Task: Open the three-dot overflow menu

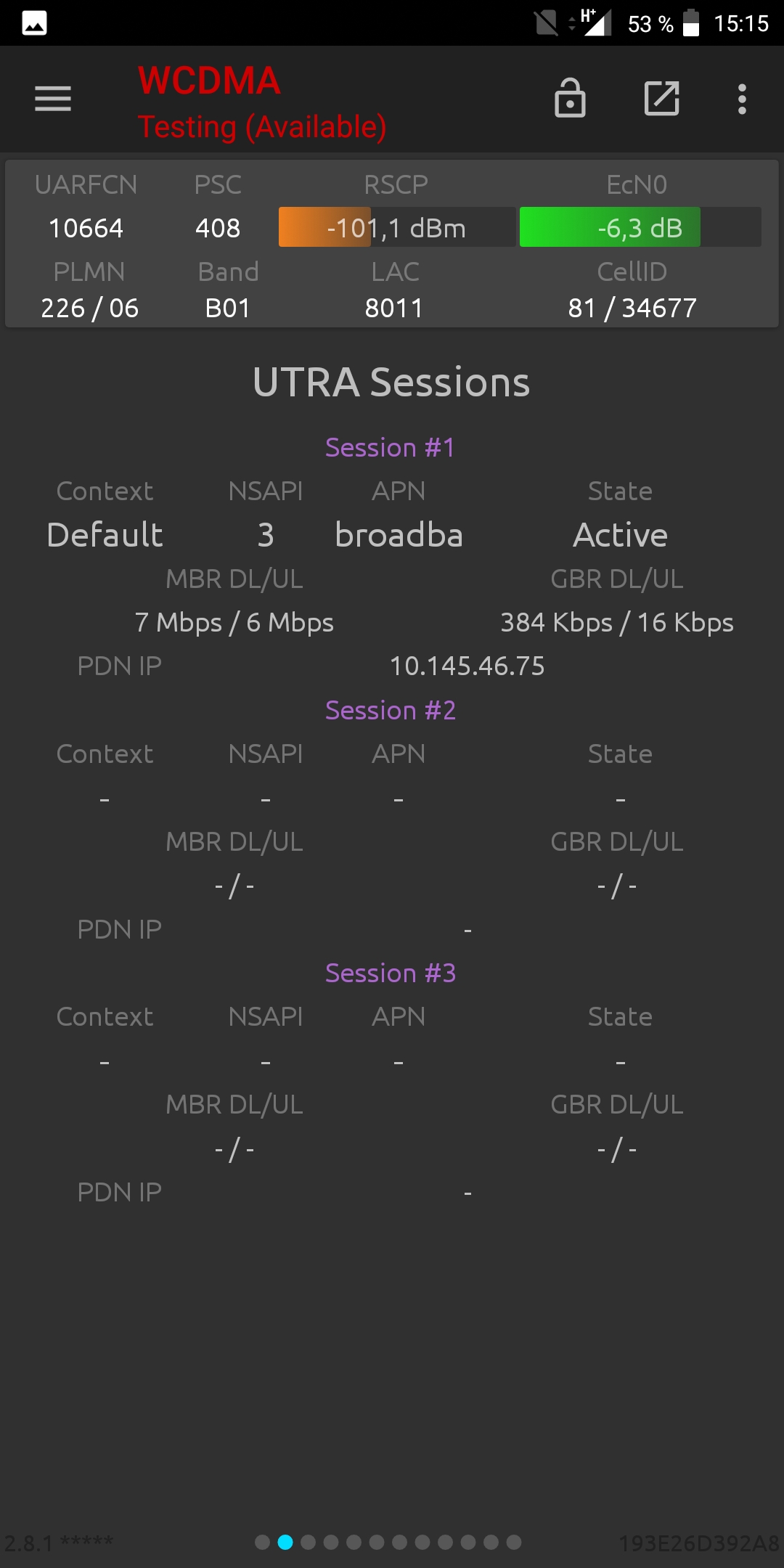Action: click(742, 99)
